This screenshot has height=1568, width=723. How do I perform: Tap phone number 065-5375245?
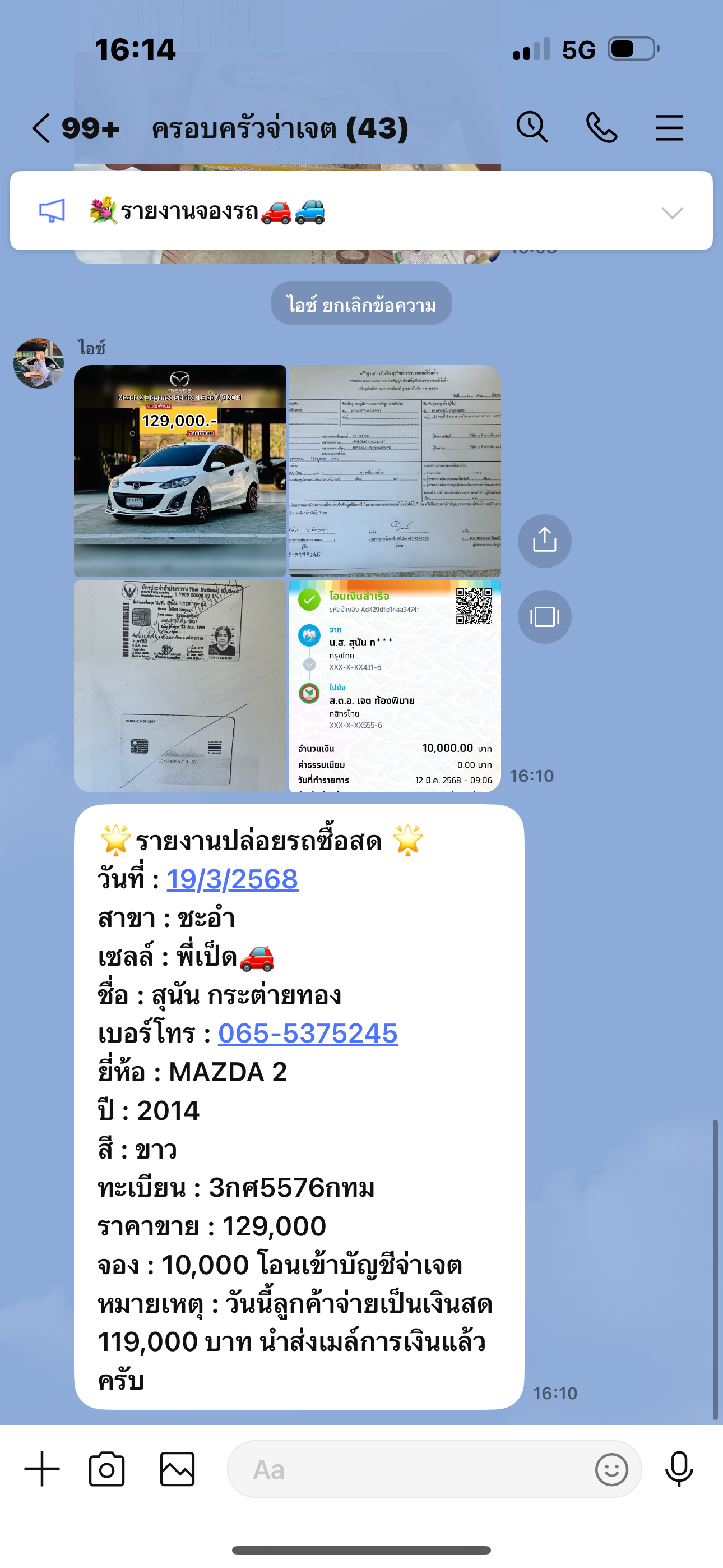(x=308, y=1033)
